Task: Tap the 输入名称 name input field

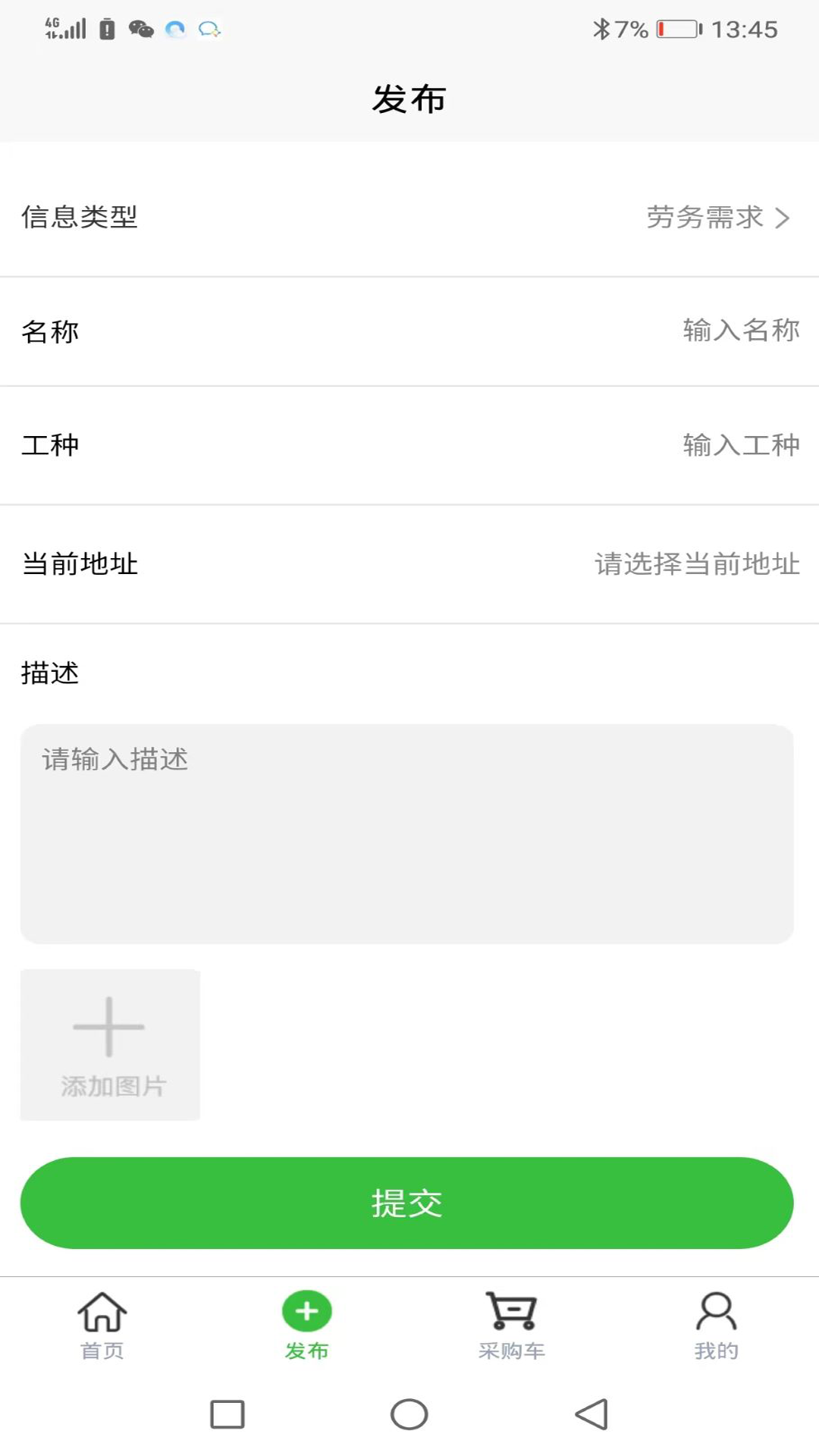Action: 740,331
